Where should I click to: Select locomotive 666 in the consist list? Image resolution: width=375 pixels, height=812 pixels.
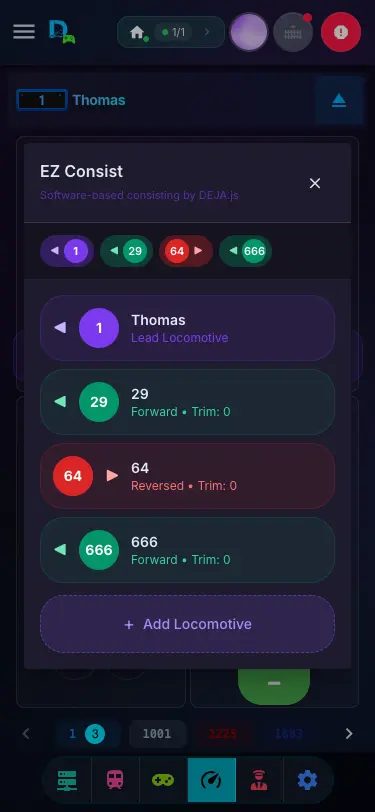(x=188, y=550)
